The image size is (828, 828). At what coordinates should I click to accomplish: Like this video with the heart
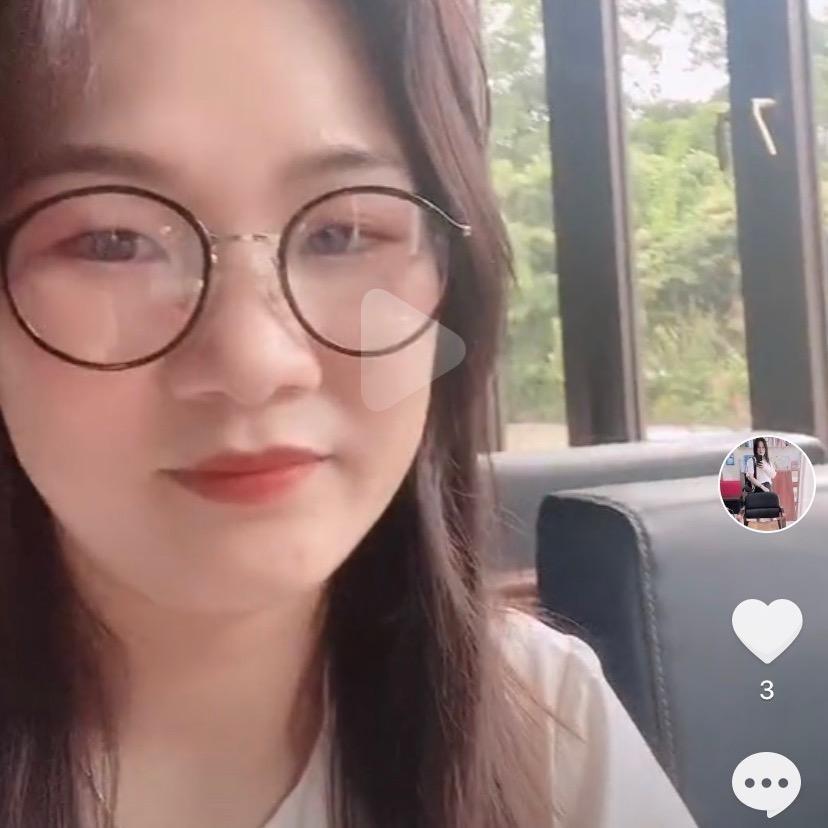point(767,630)
